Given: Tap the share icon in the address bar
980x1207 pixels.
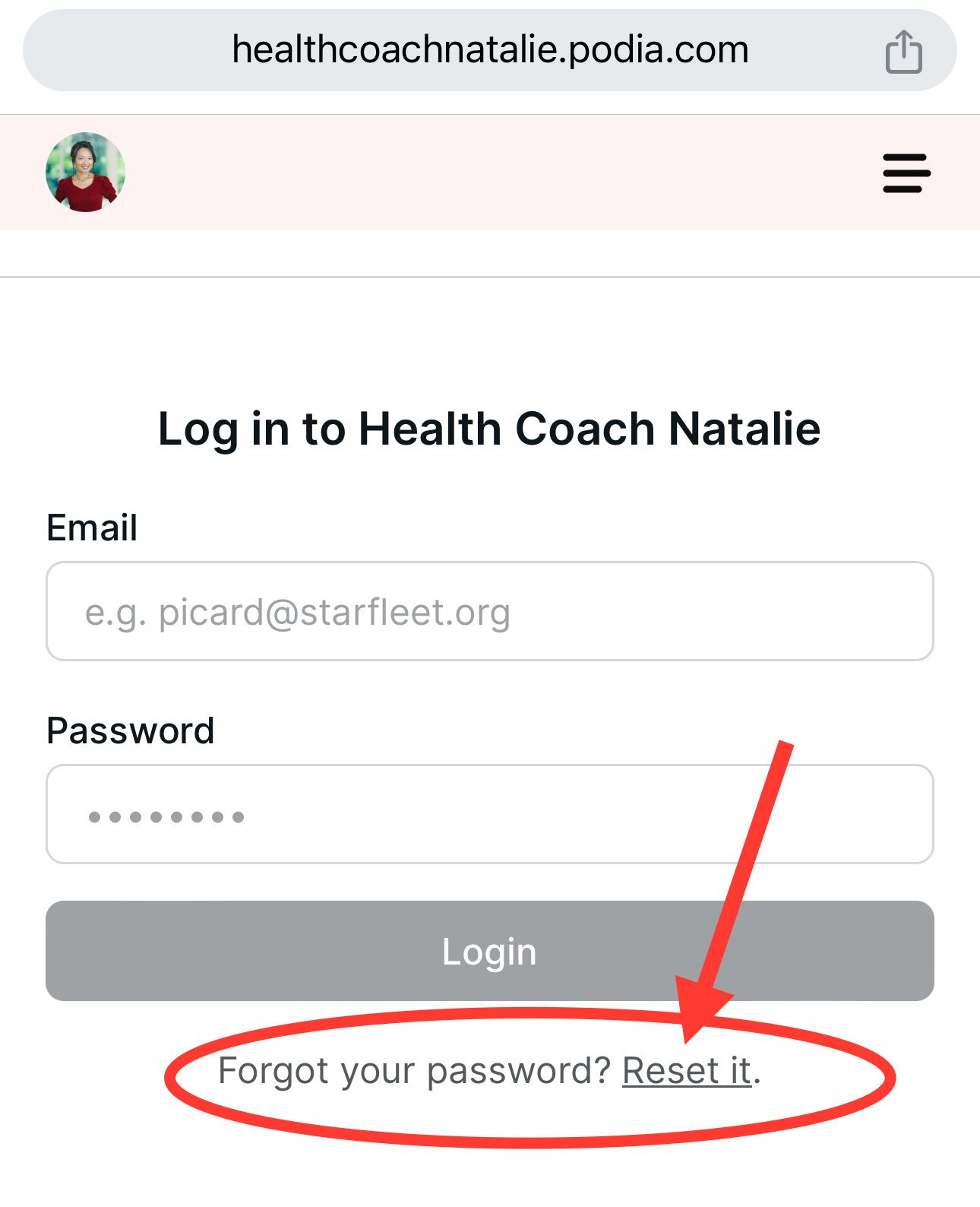Looking at the screenshot, I should pyautogui.click(x=903, y=52).
